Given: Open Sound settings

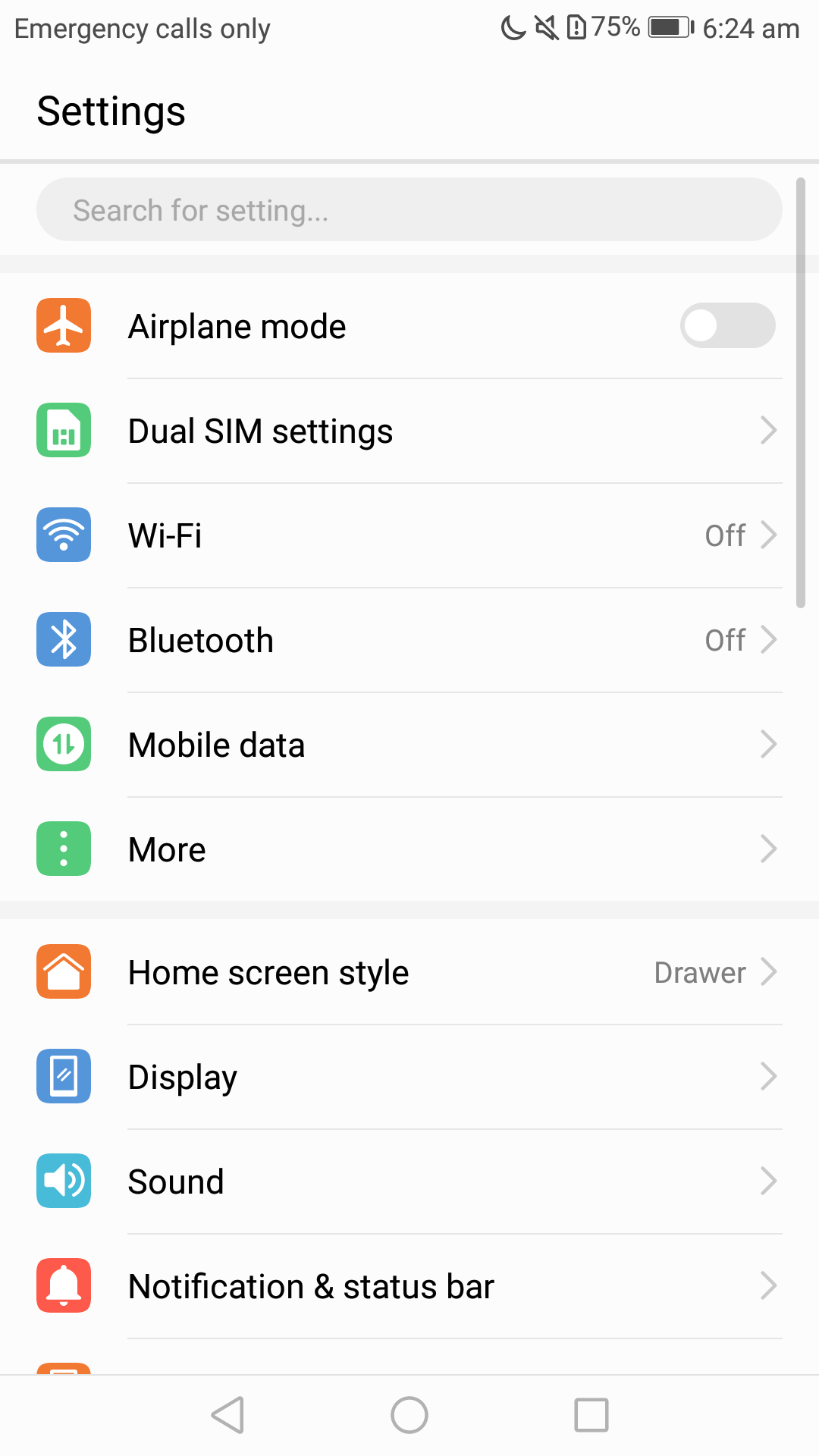Looking at the screenshot, I should [409, 1181].
